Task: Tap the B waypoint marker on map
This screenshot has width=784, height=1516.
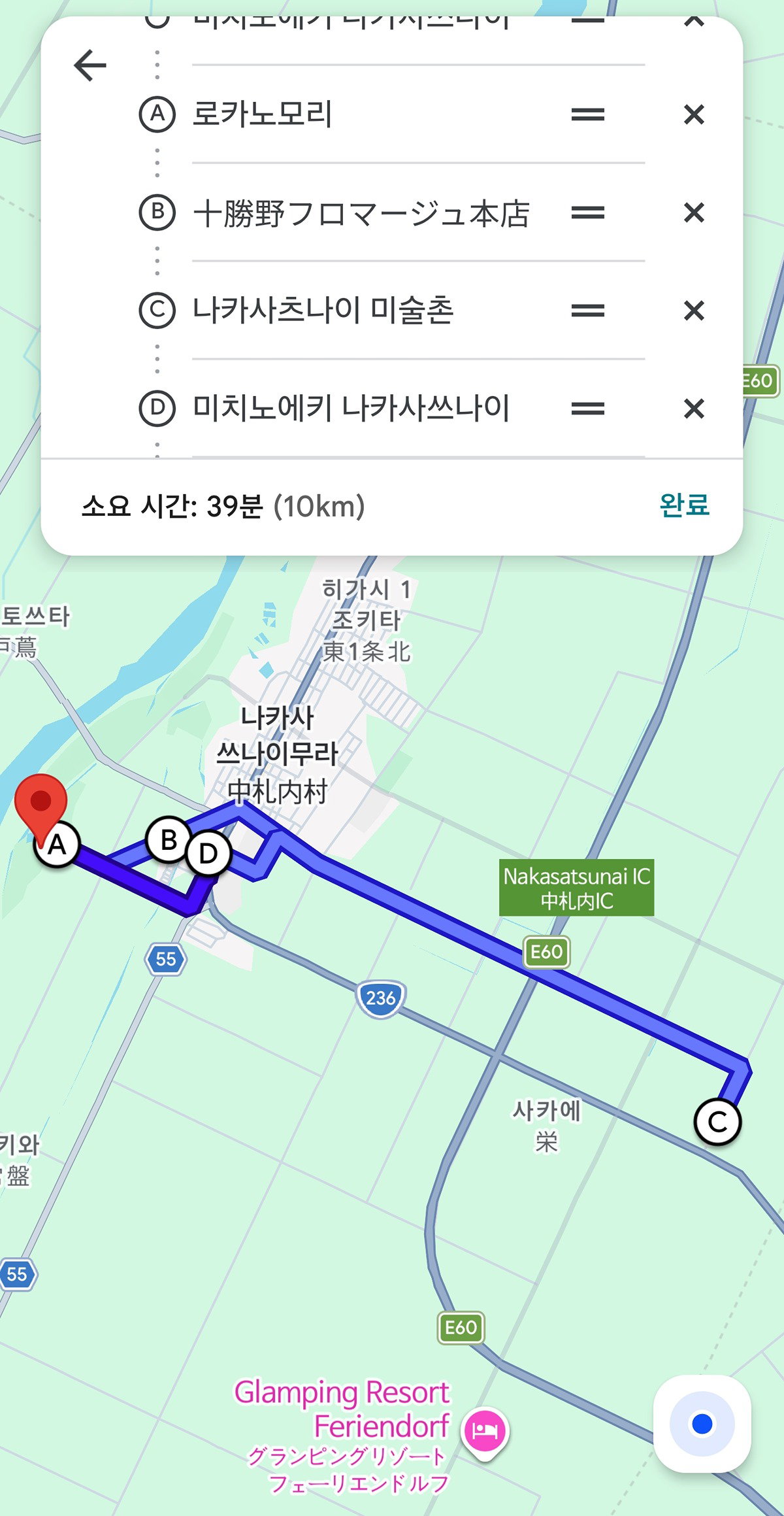Action: [169, 840]
